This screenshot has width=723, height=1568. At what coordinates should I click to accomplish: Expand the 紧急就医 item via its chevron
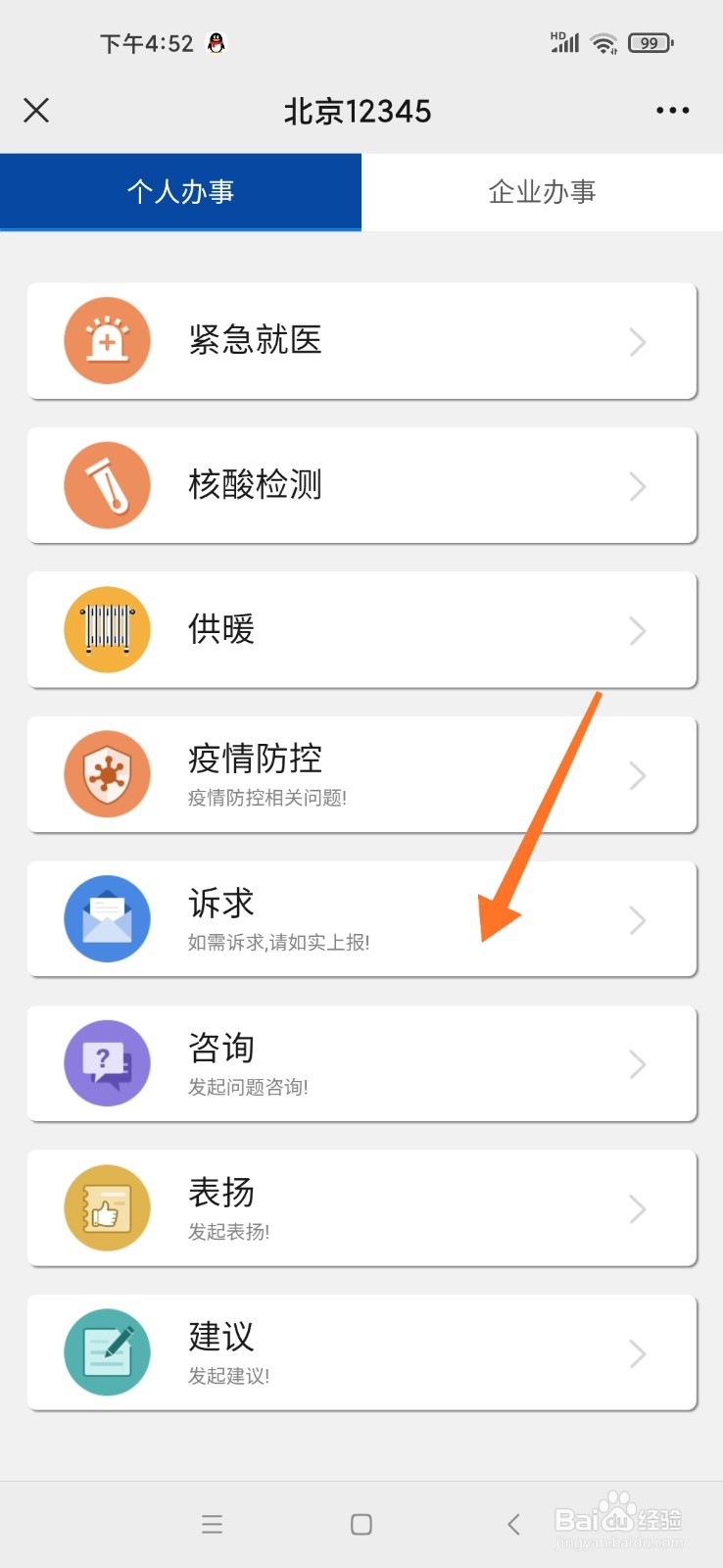point(638,341)
